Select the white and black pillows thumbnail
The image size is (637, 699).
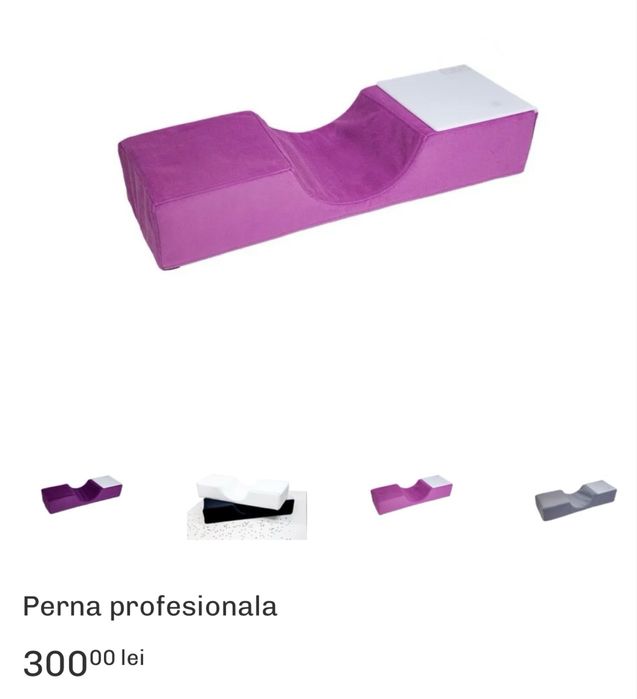click(x=246, y=505)
